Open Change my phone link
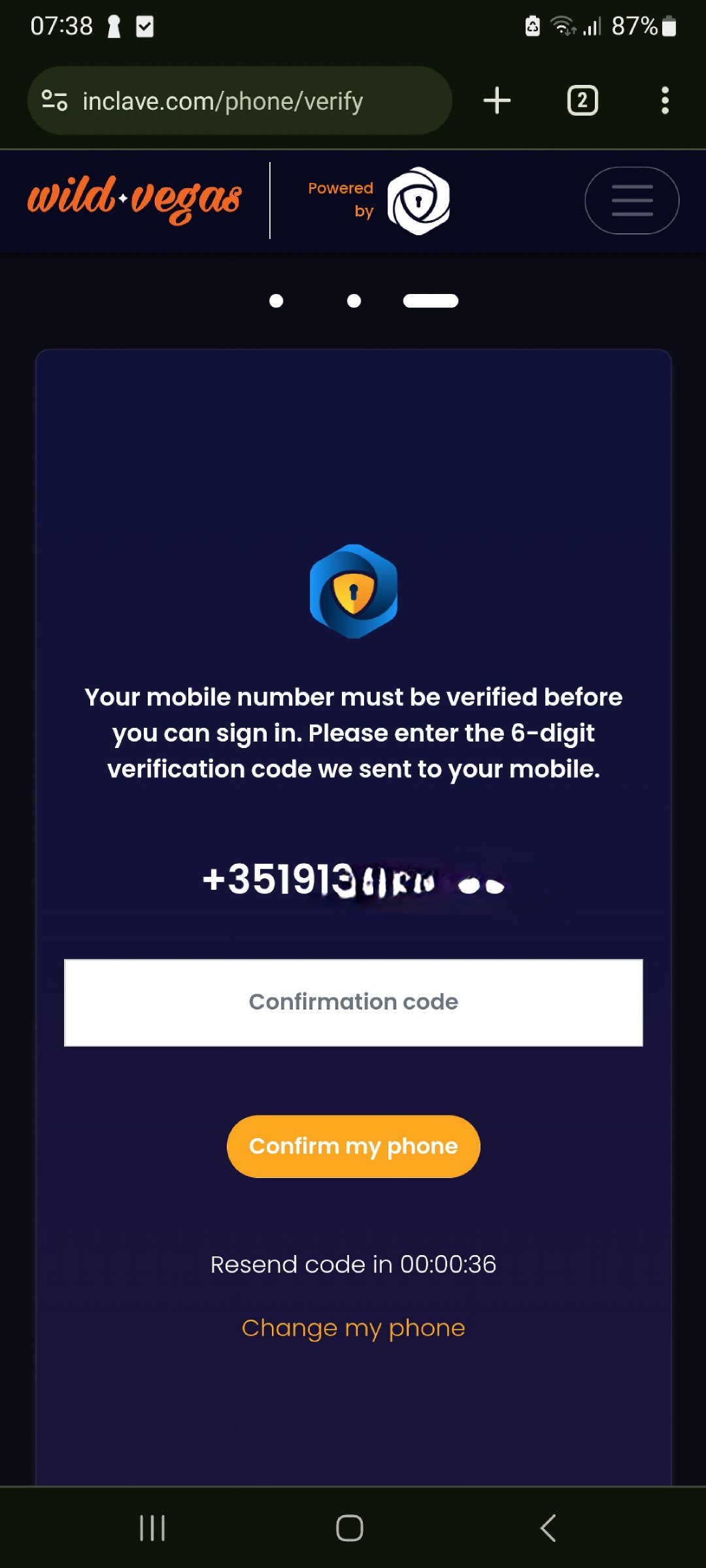The height and width of the screenshot is (1568, 706). (353, 1328)
